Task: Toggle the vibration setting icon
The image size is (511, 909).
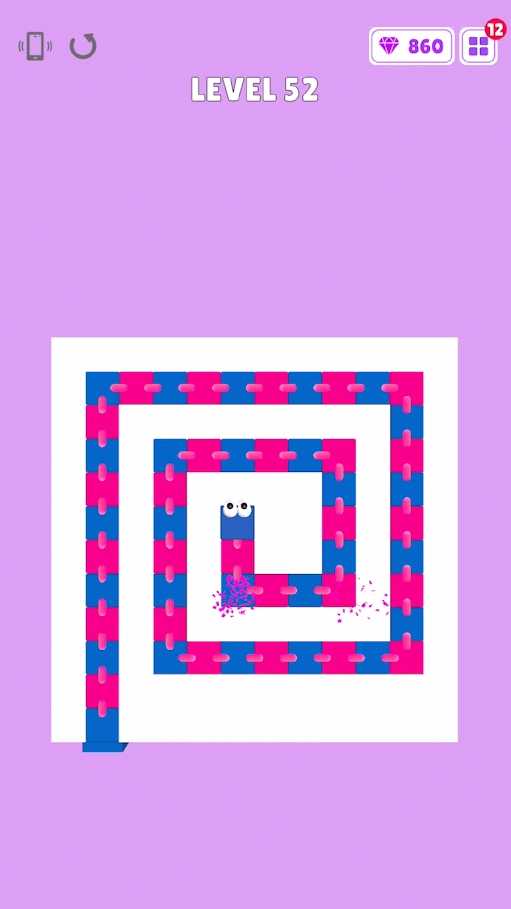Action: coord(35,46)
